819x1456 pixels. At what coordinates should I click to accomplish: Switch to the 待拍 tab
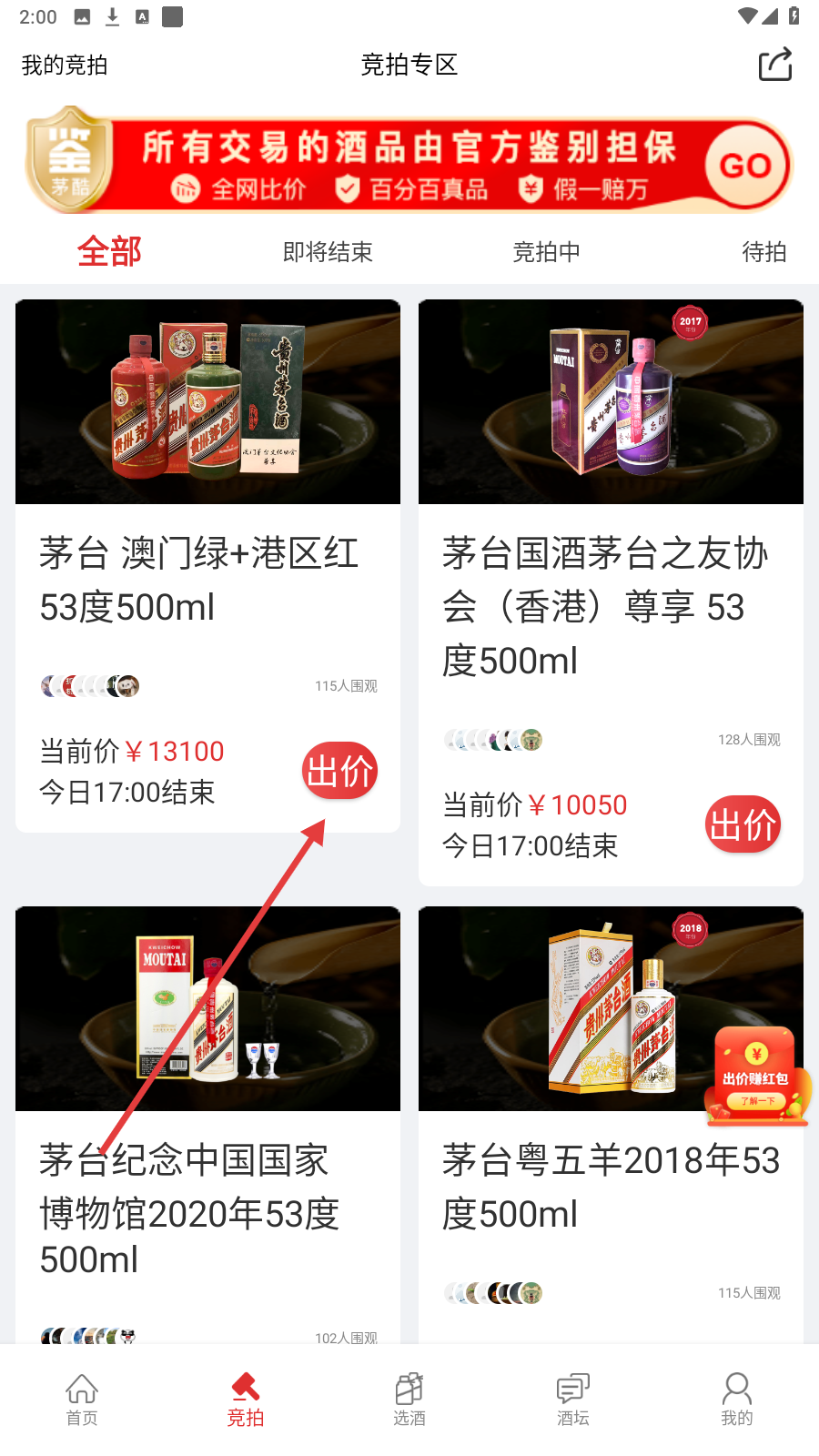coord(763,252)
